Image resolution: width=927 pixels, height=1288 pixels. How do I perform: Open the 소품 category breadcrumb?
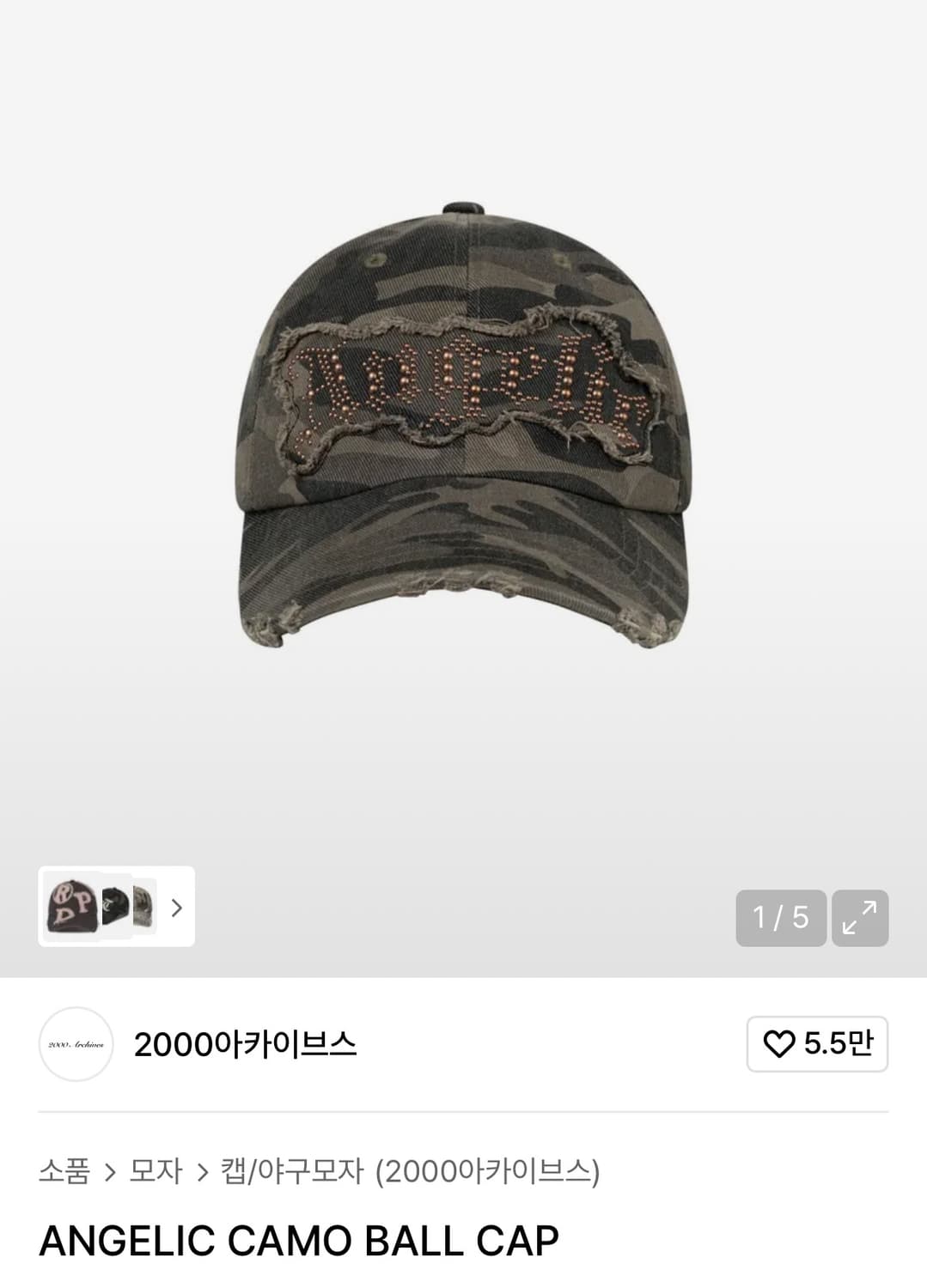point(65,1173)
